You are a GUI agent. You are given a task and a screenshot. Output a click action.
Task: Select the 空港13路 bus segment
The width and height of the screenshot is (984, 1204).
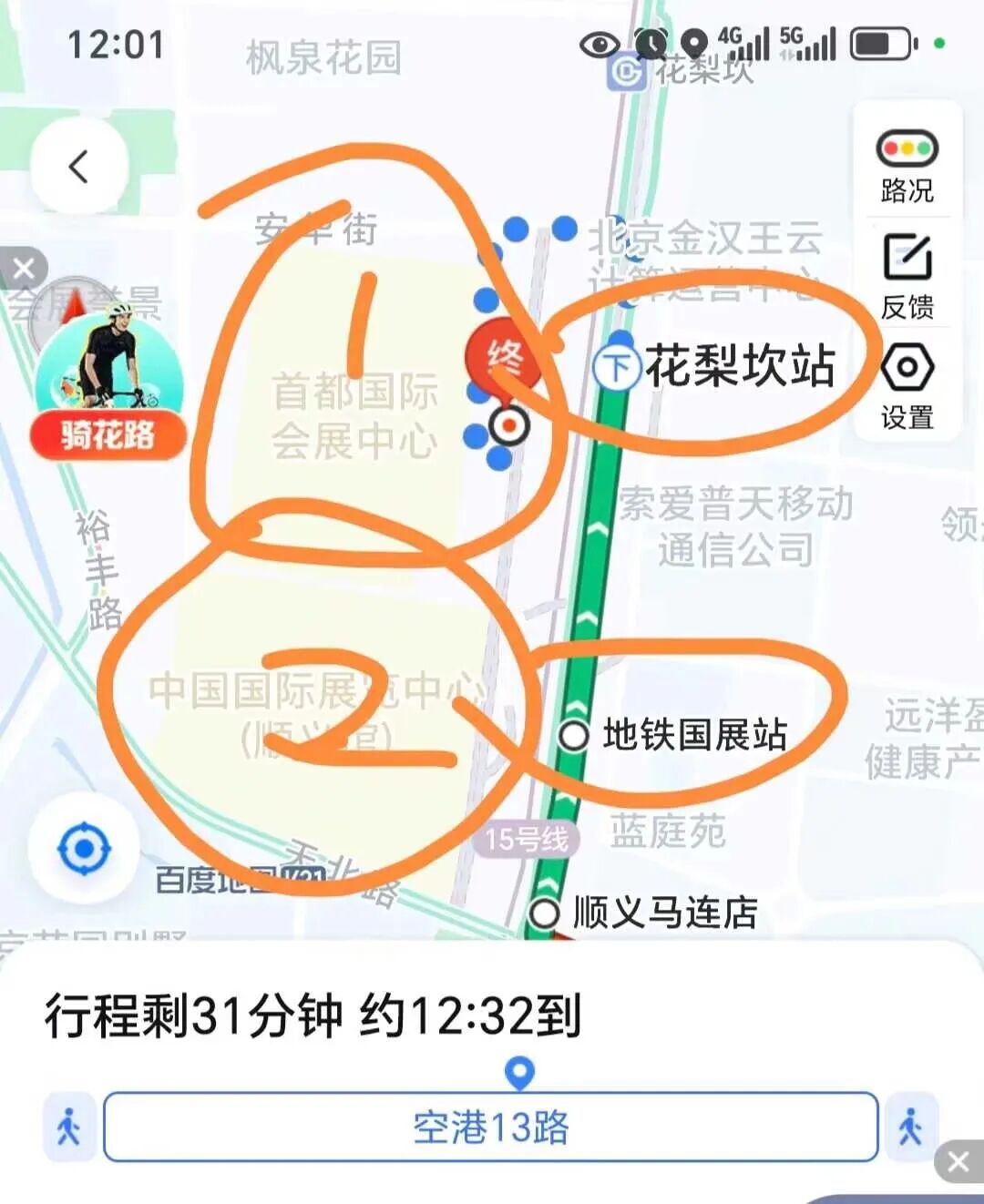click(x=491, y=1127)
